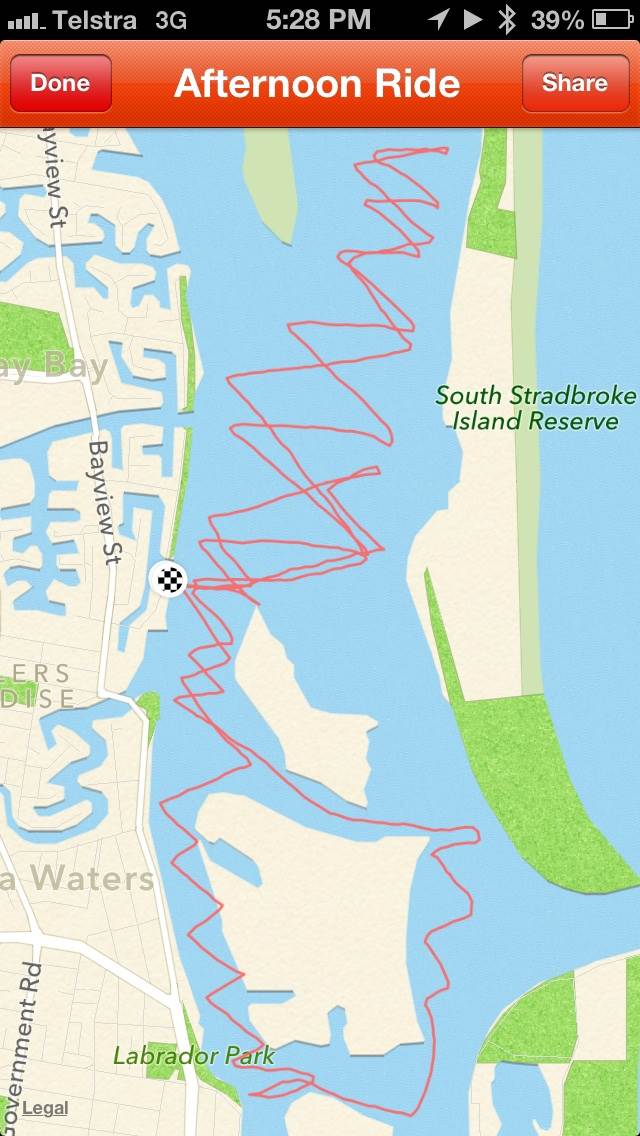Image resolution: width=640 pixels, height=1136 pixels.
Task: Tap the Done button
Action: coord(60,83)
